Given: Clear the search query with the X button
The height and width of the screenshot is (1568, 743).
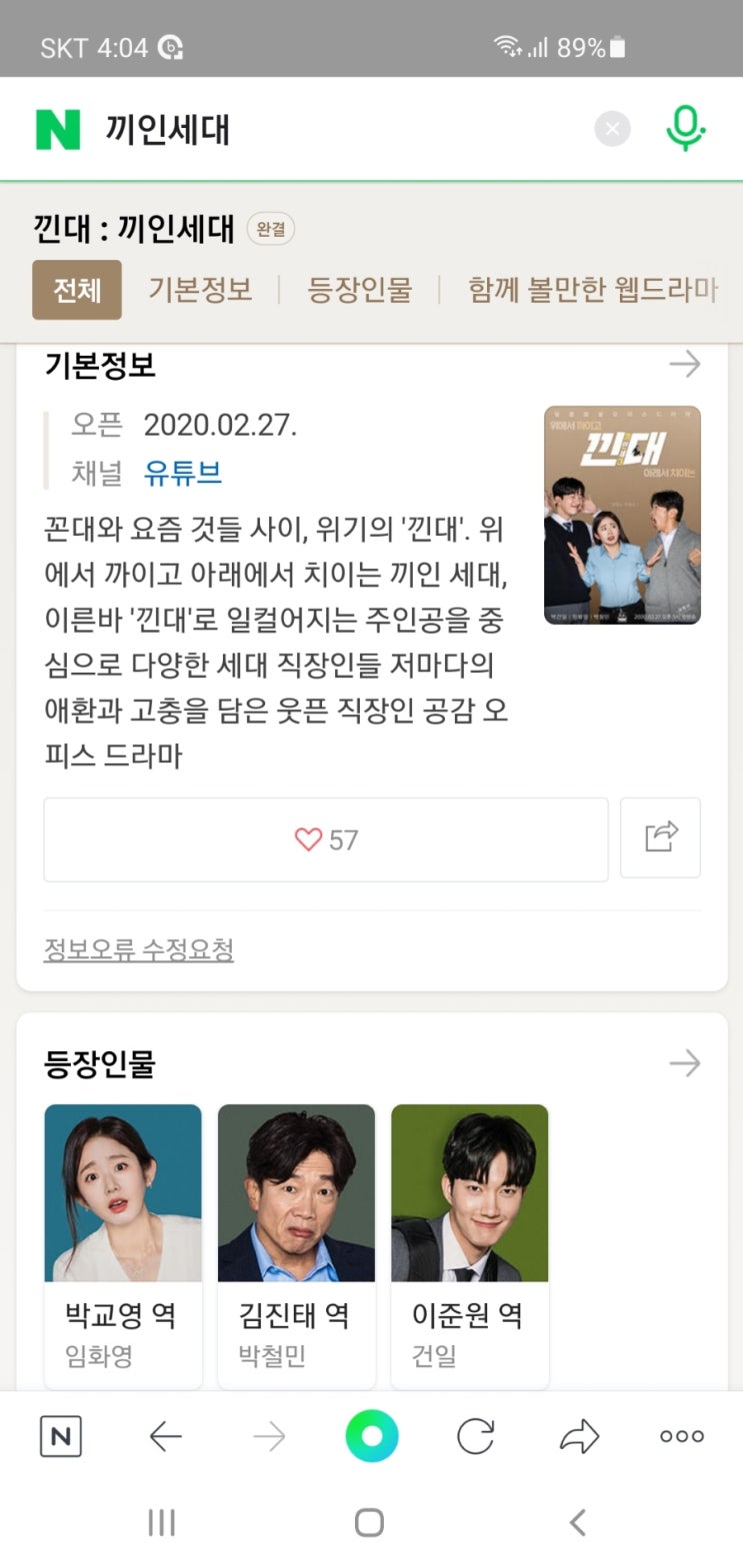Looking at the screenshot, I should 611,128.
